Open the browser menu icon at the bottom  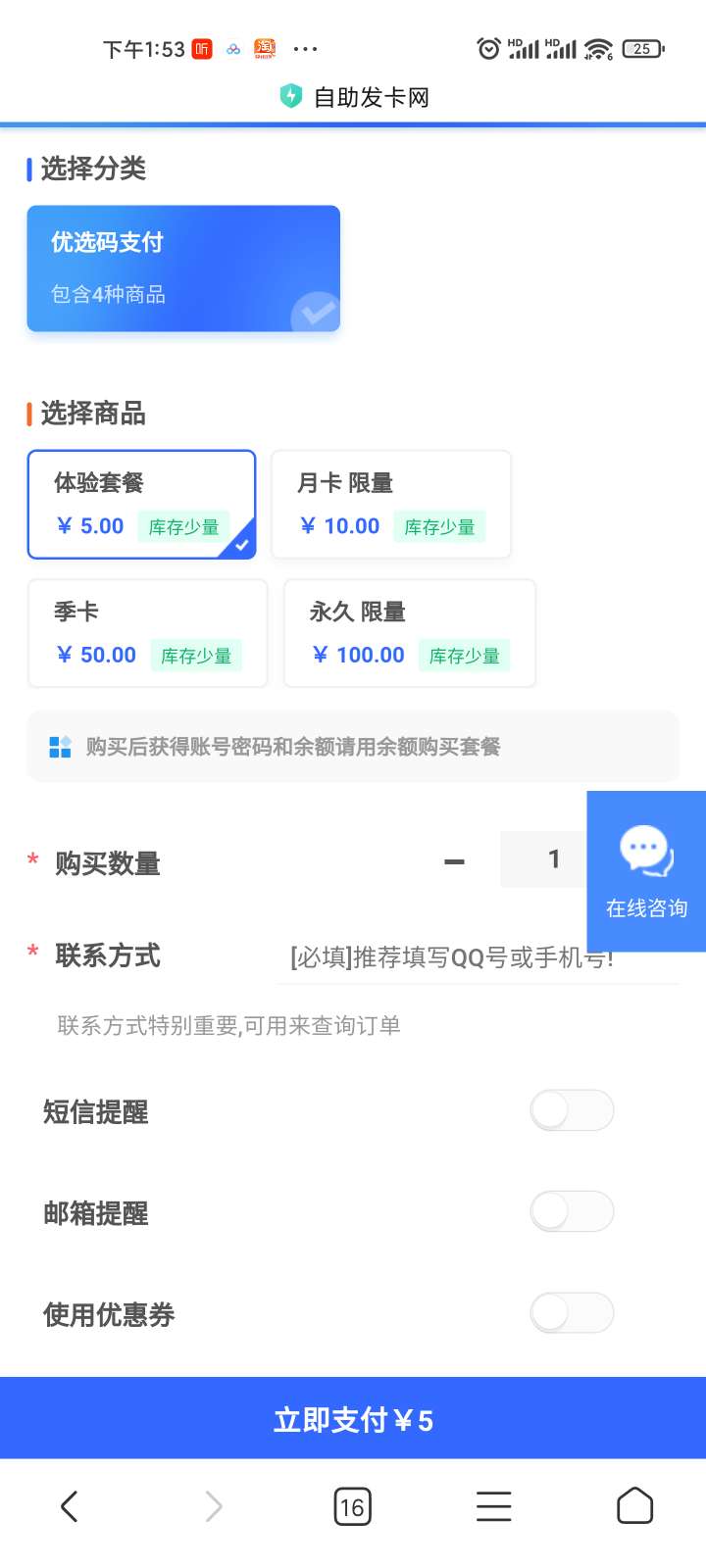493,1506
